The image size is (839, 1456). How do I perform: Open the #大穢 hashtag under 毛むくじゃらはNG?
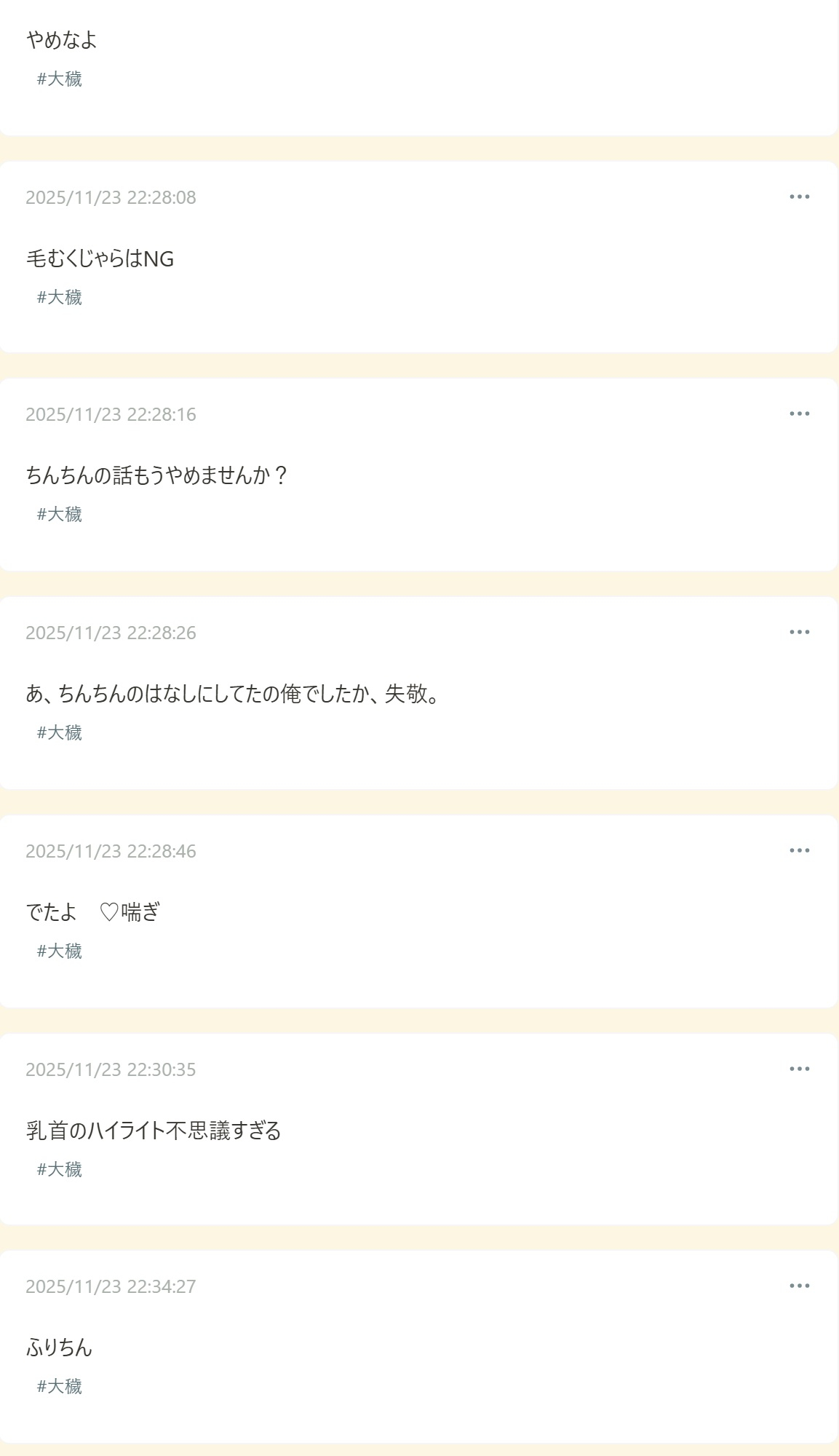(60, 297)
